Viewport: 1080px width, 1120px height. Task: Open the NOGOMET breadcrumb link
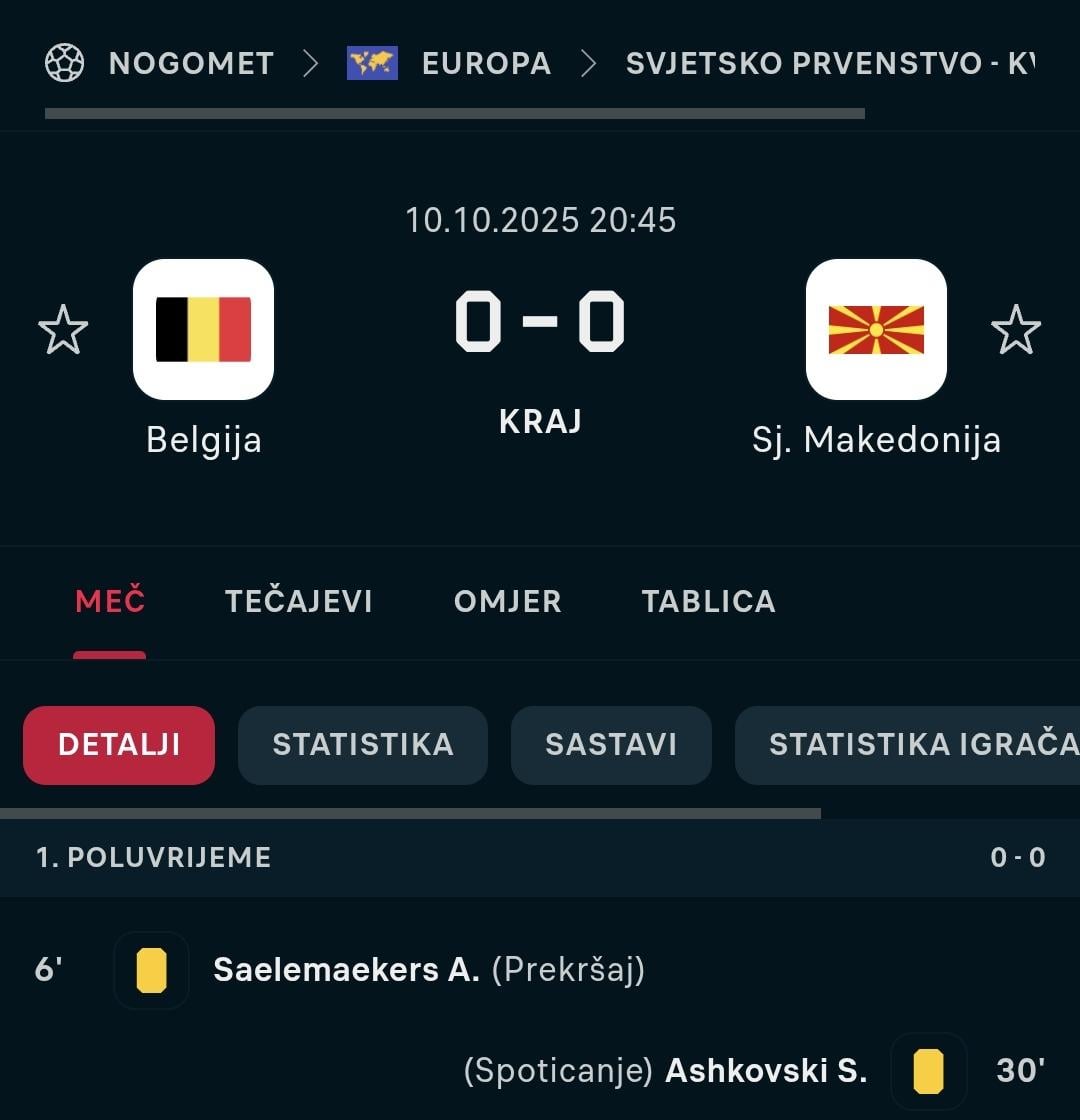point(190,64)
